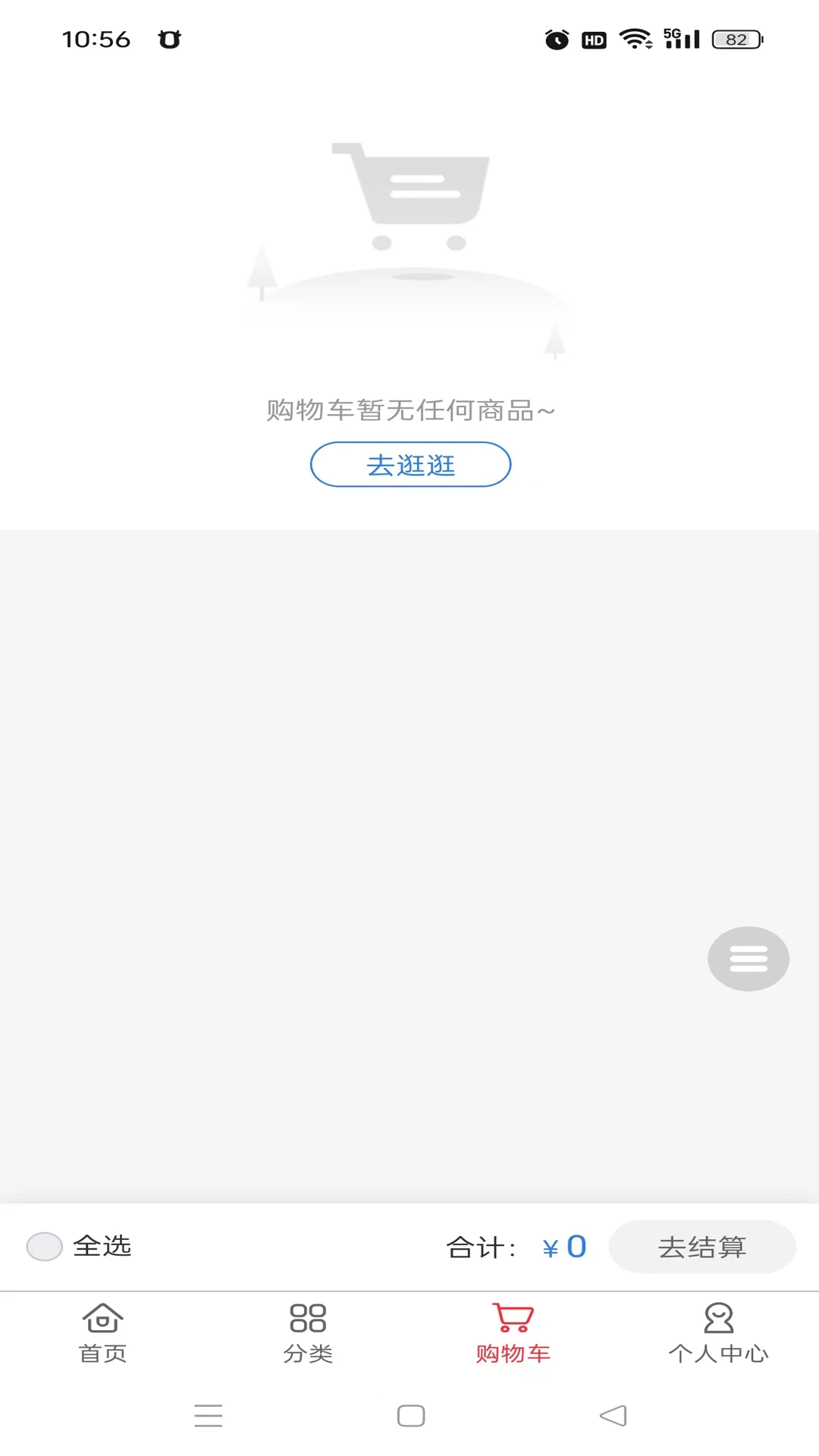Tap 去结算 to check out
The height and width of the screenshot is (1456, 819).
(x=701, y=1246)
